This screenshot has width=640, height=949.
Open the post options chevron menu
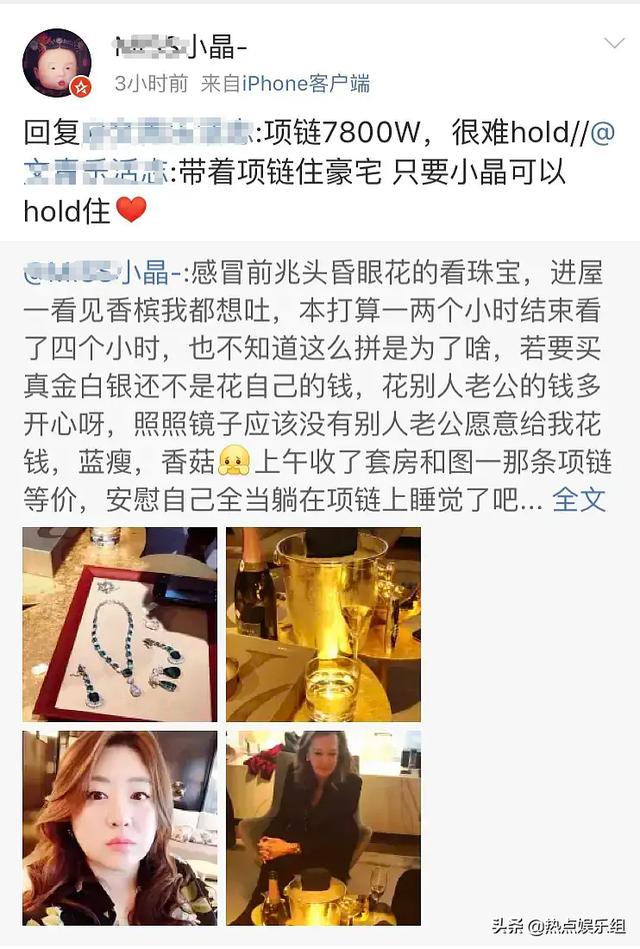(613, 44)
